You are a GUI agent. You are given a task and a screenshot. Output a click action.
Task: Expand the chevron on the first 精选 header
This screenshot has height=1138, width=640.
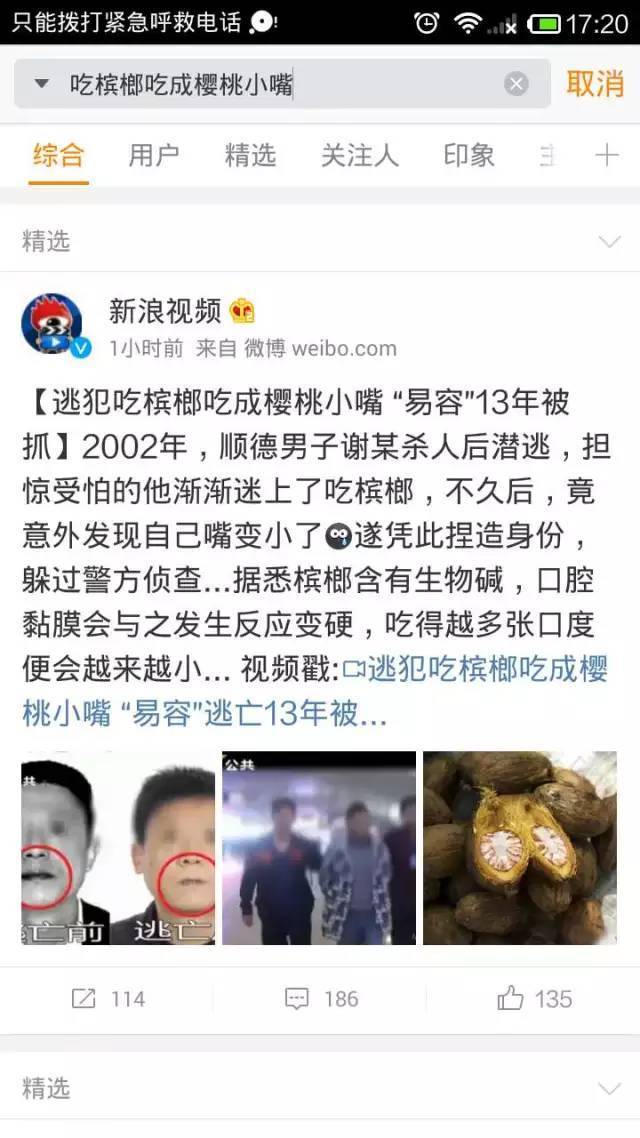[x=608, y=241]
